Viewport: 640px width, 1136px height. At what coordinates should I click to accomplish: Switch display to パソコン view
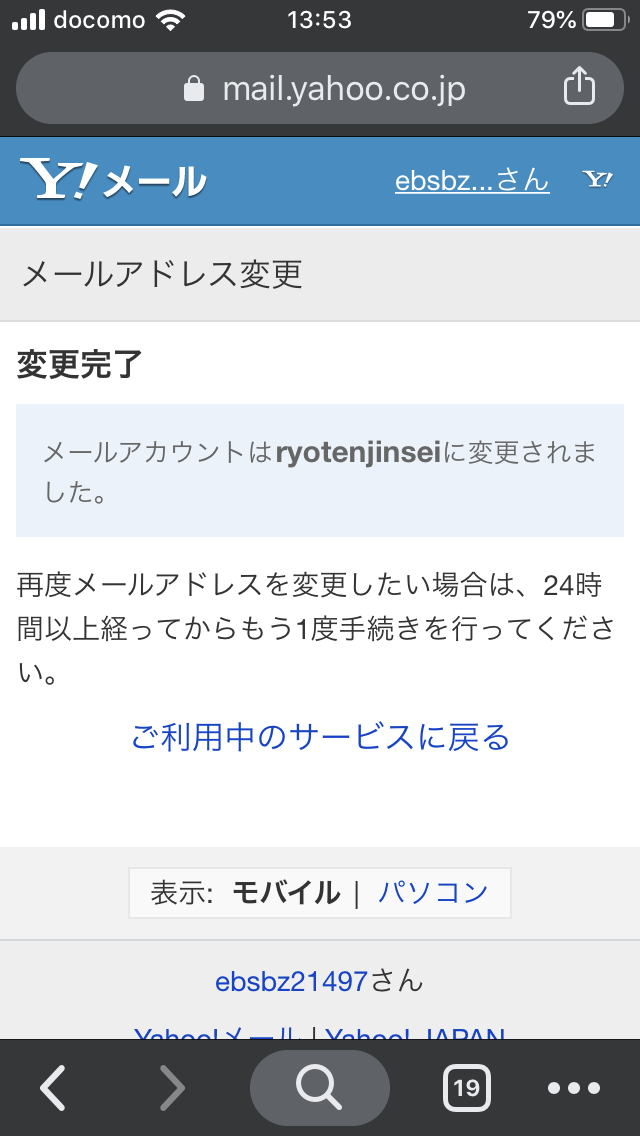pos(433,893)
